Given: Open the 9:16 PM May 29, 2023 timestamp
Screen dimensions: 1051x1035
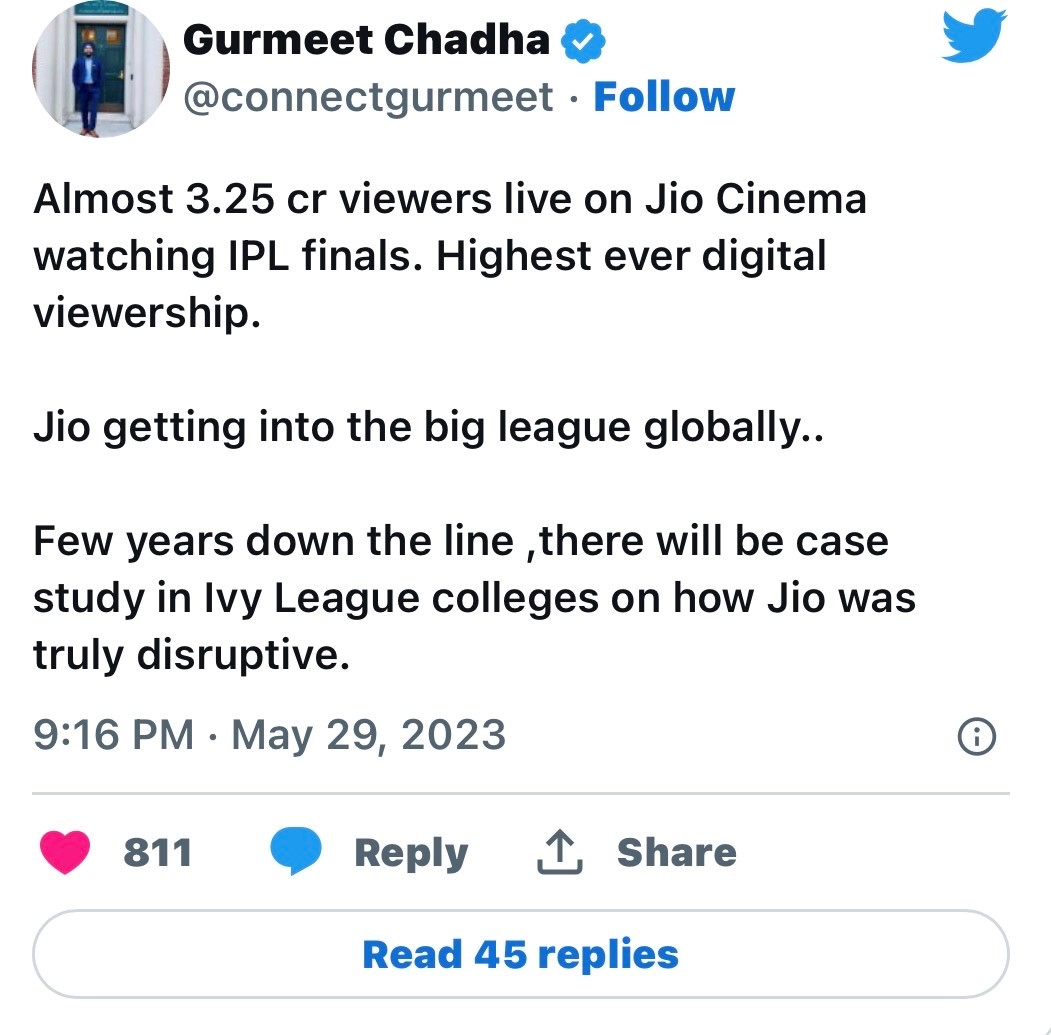Looking at the screenshot, I should (269, 736).
